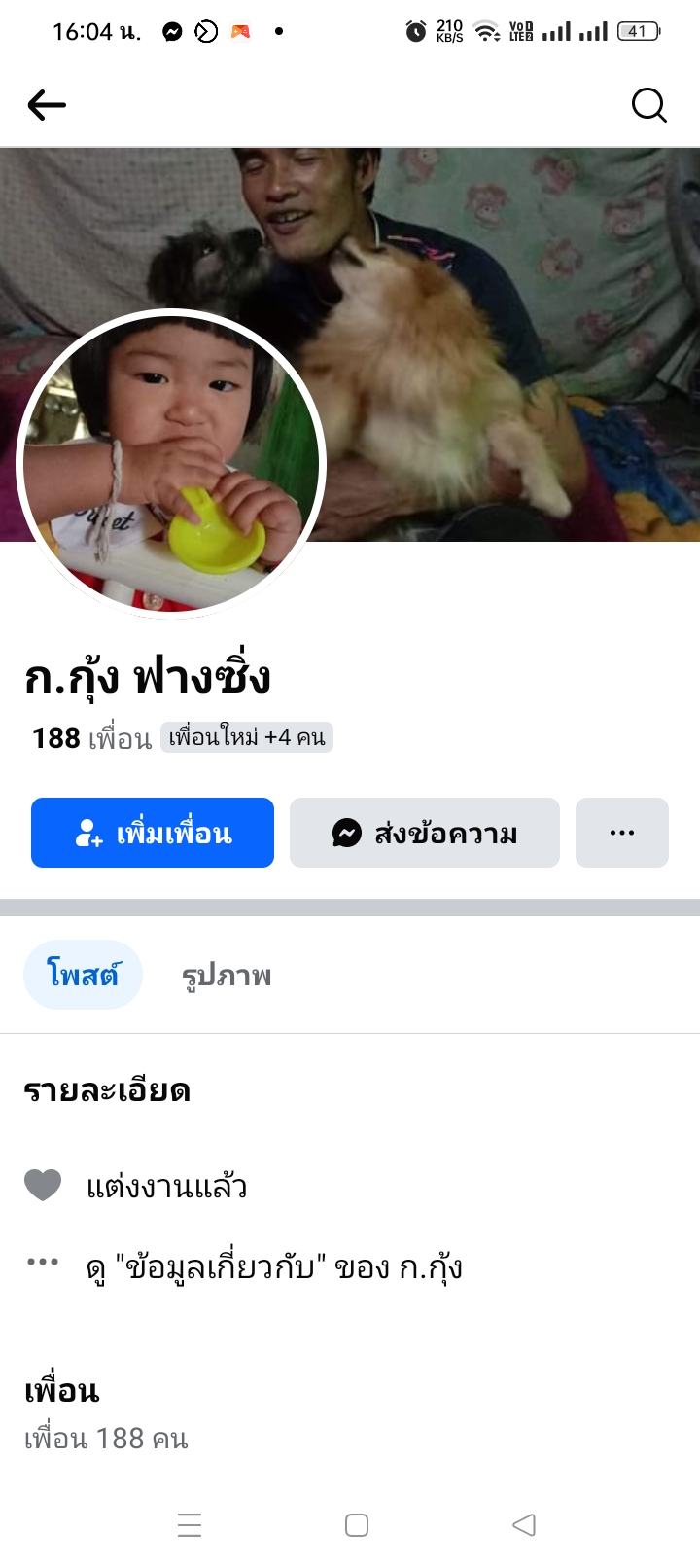Open ดู "ข้อมูลเกี่ยวกับ" ของ ก.กุ้ง

273,1267
